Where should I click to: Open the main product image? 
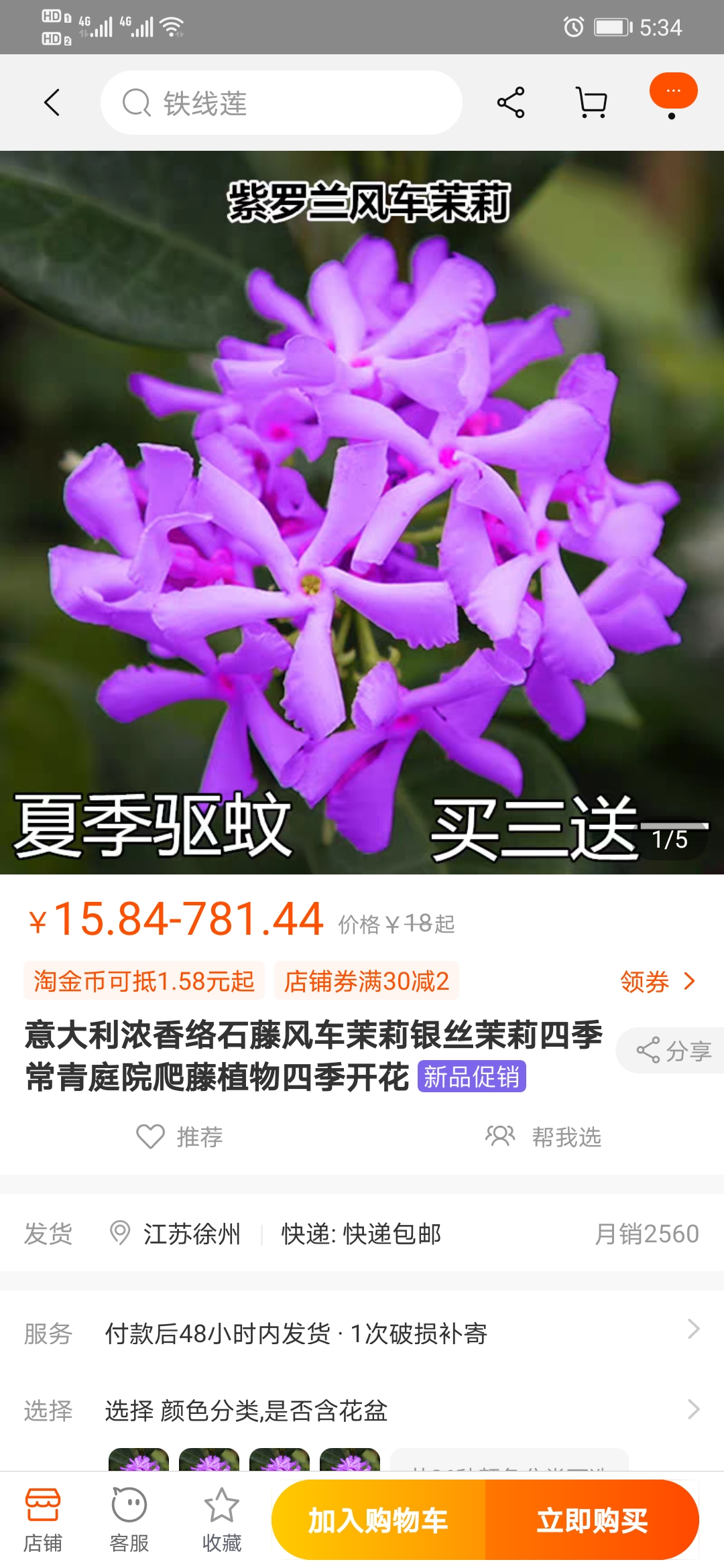click(x=362, y=513)
